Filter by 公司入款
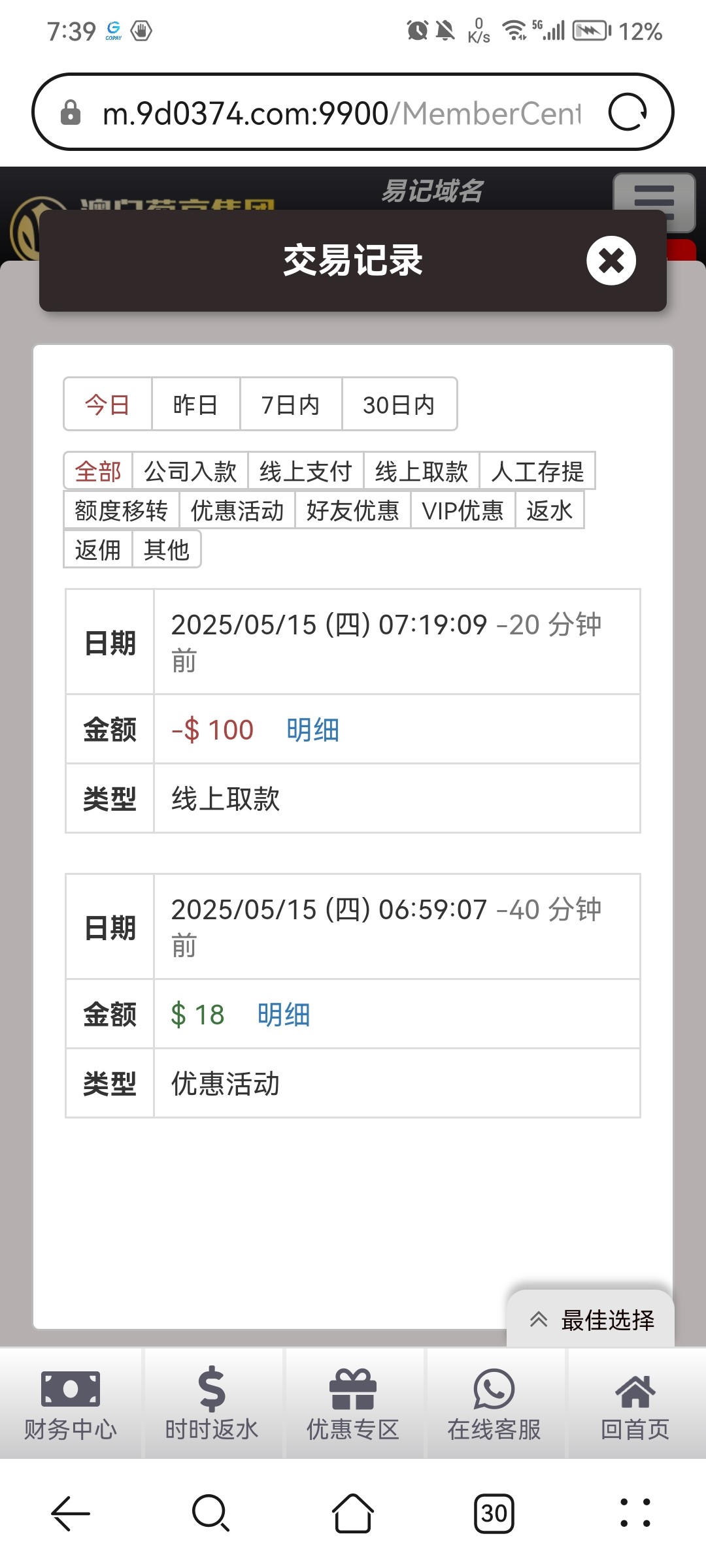Viewport: 706px width, 1568px height. pyautogui.click(x=190, y=470)
